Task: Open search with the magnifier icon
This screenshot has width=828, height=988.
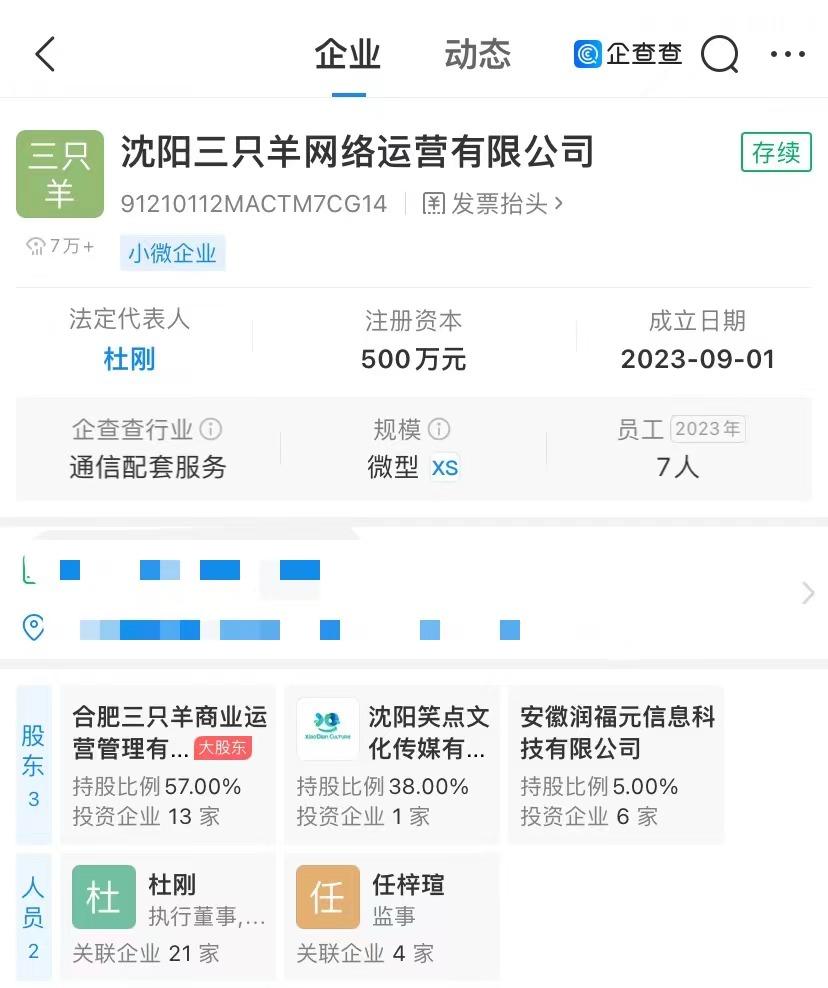Action: [719, 54]
